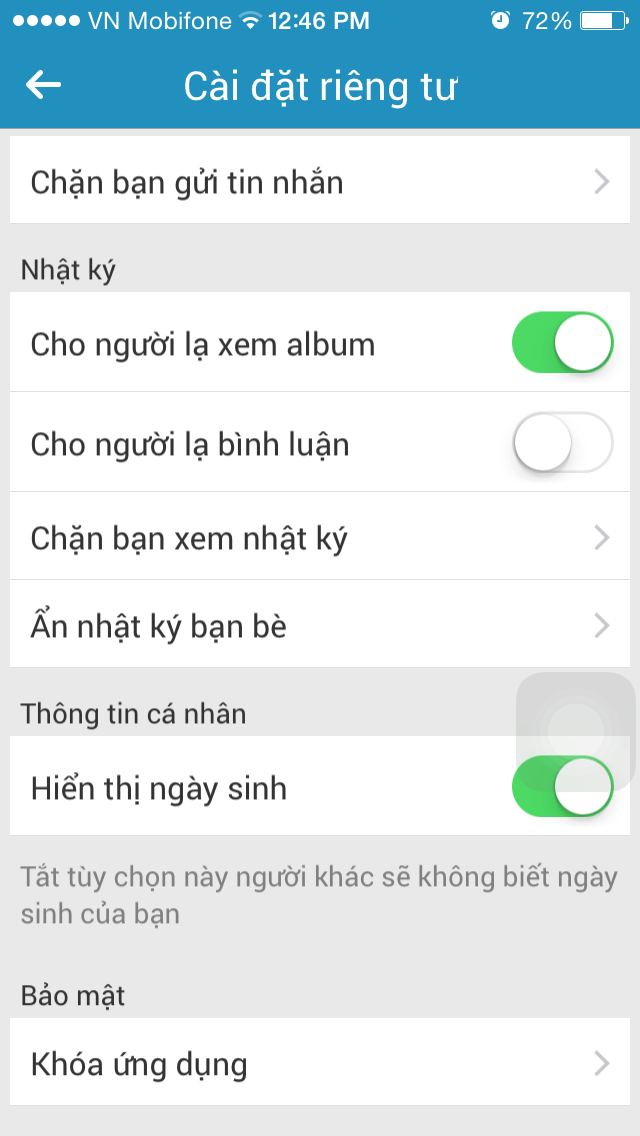
Task: Open Ẩn nhật ký bạn bè
Action: 320,624
